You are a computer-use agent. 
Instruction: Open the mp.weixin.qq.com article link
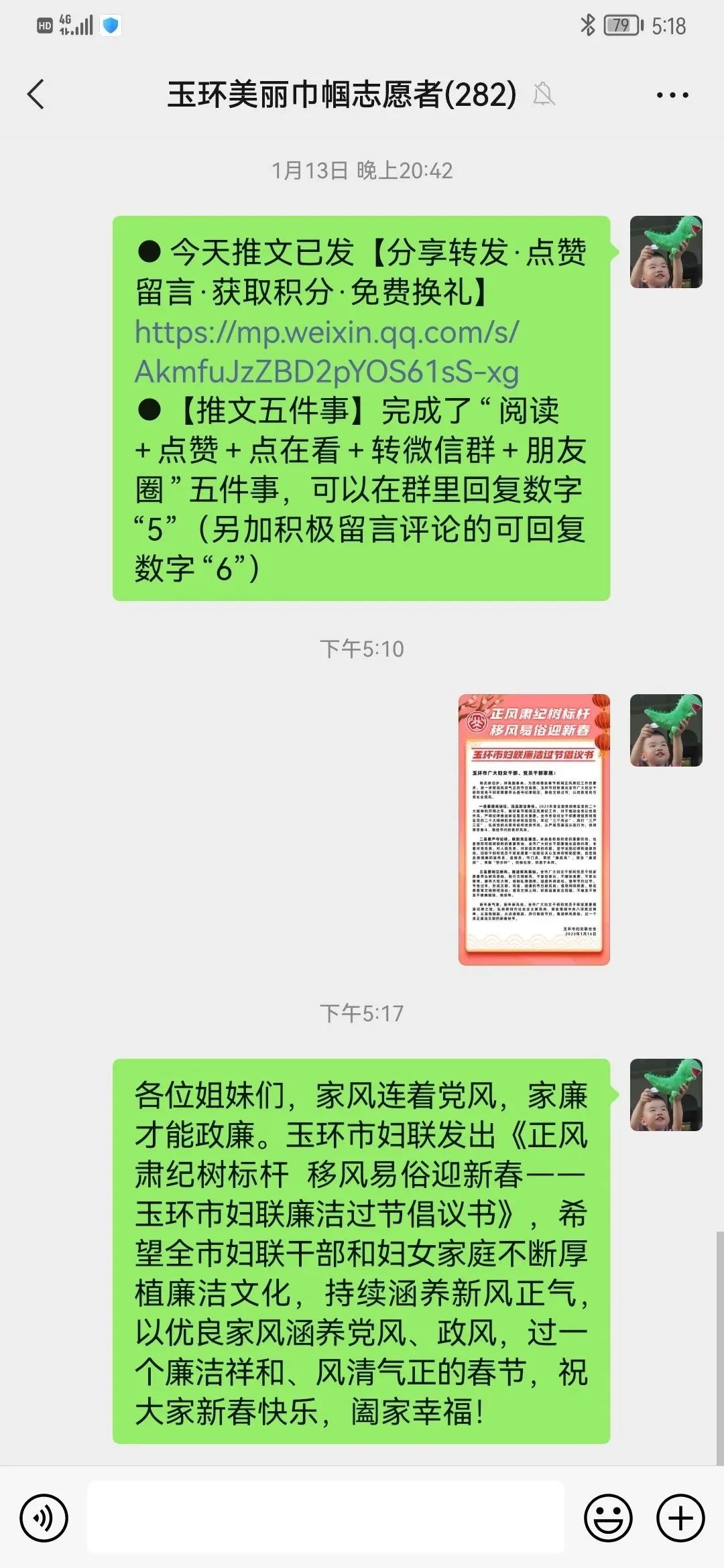tap(326, 352)
